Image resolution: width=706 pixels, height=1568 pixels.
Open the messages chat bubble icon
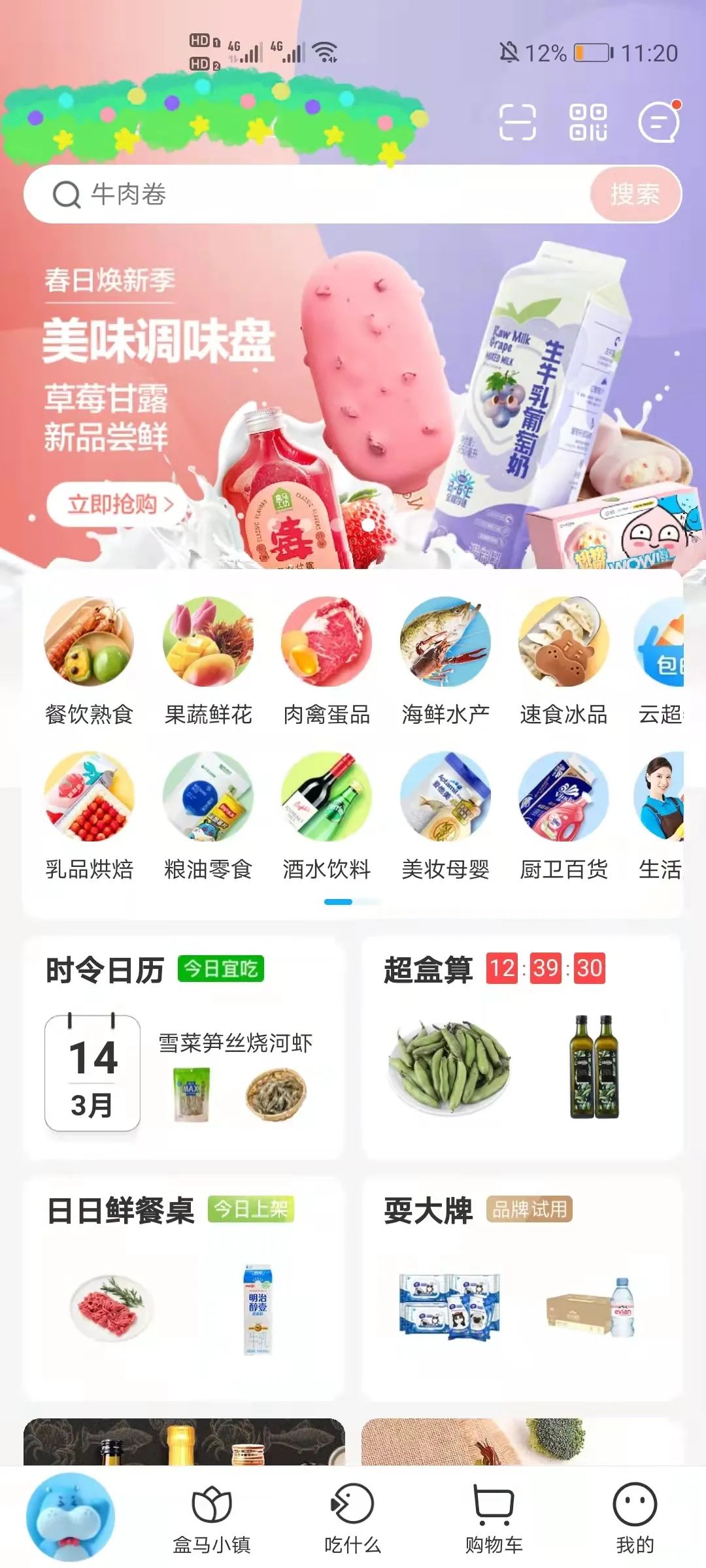click(659, 122)
